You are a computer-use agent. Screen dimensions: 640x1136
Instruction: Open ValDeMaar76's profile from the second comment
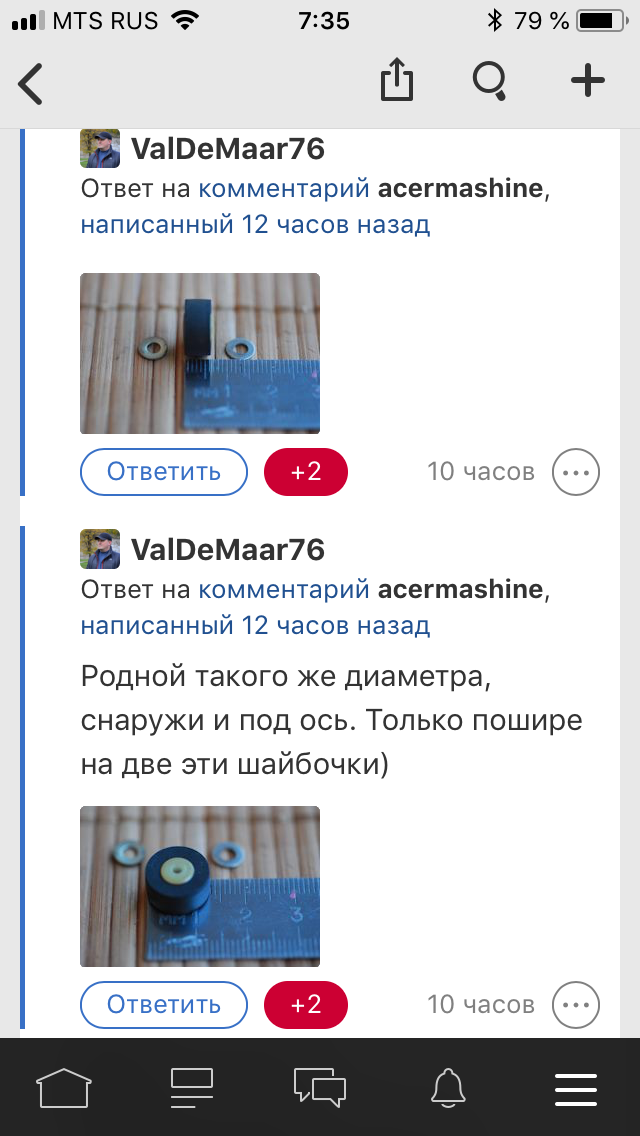tap(228, 550)
